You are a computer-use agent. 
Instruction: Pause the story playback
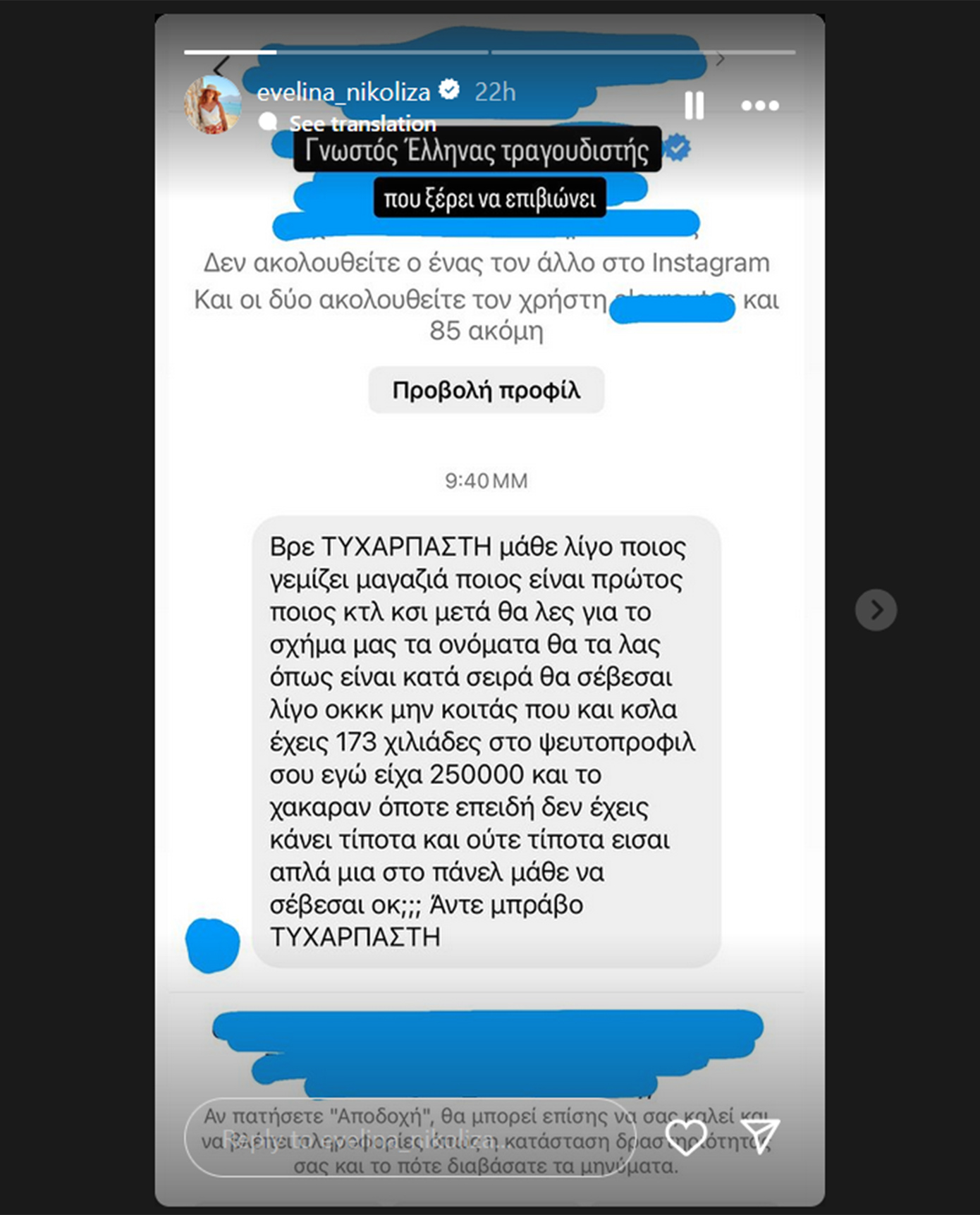(x=694, y=106)
